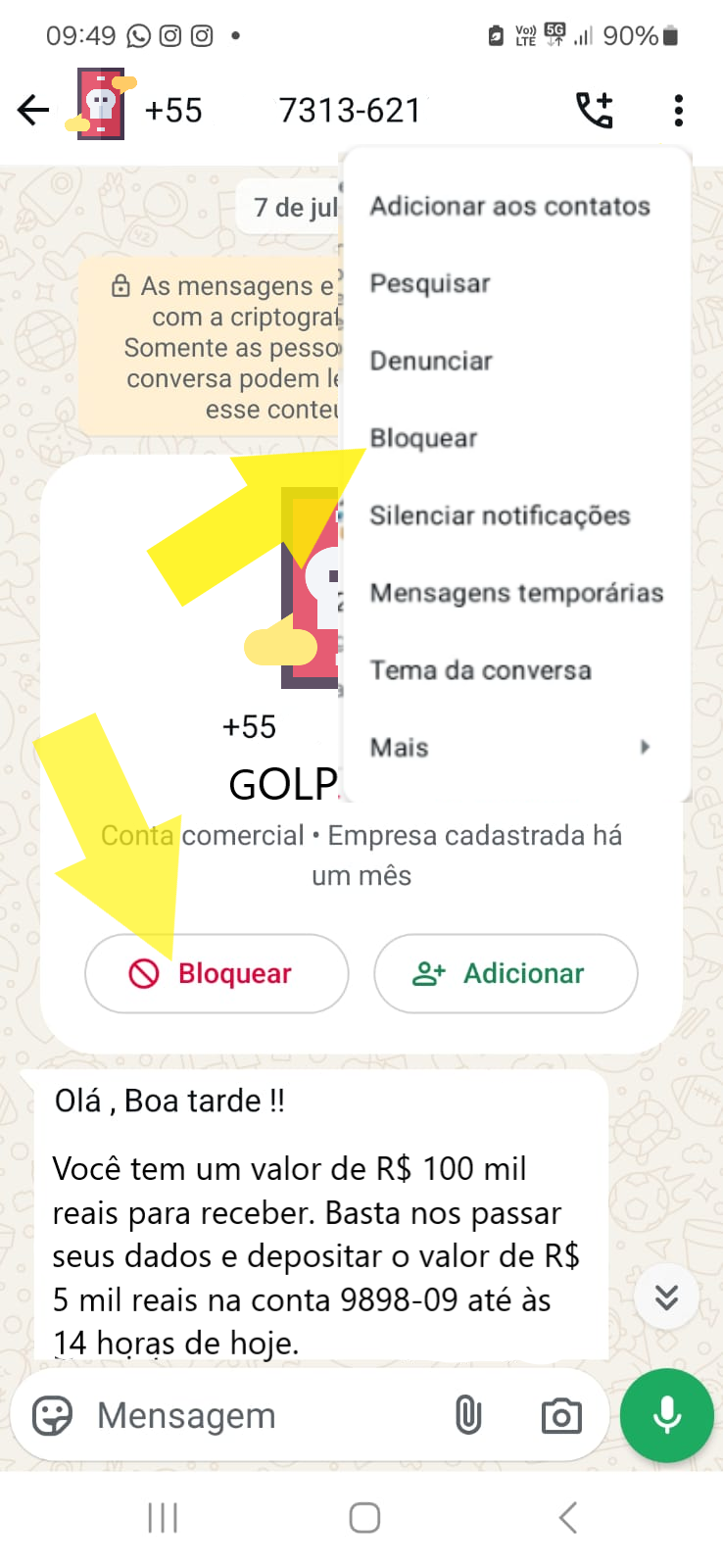Open Tema da conversa
The height and width of the screenshot is (1568, 723).
(480, 670)
